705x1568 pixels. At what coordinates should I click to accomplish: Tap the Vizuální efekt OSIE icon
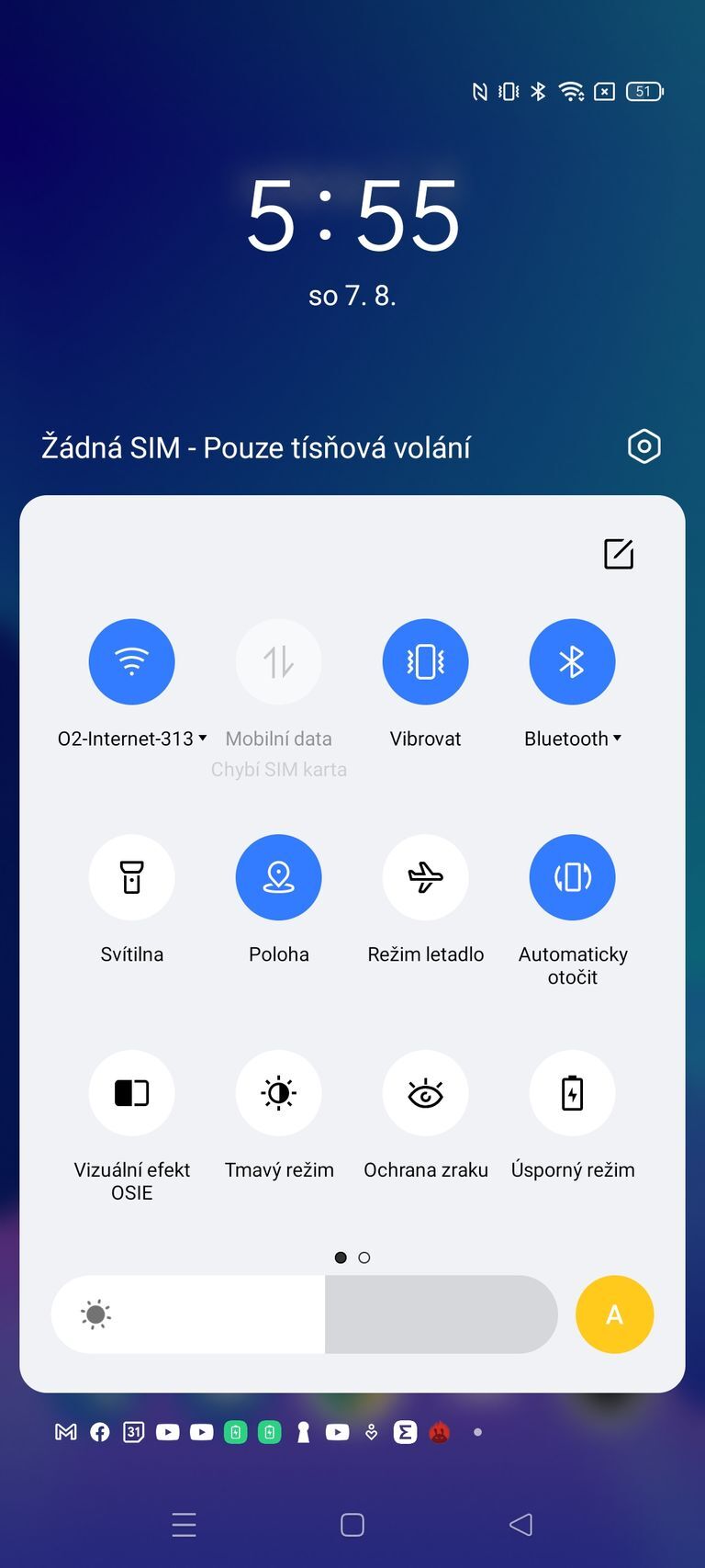pyautogui.click(x=131, y=1093)
